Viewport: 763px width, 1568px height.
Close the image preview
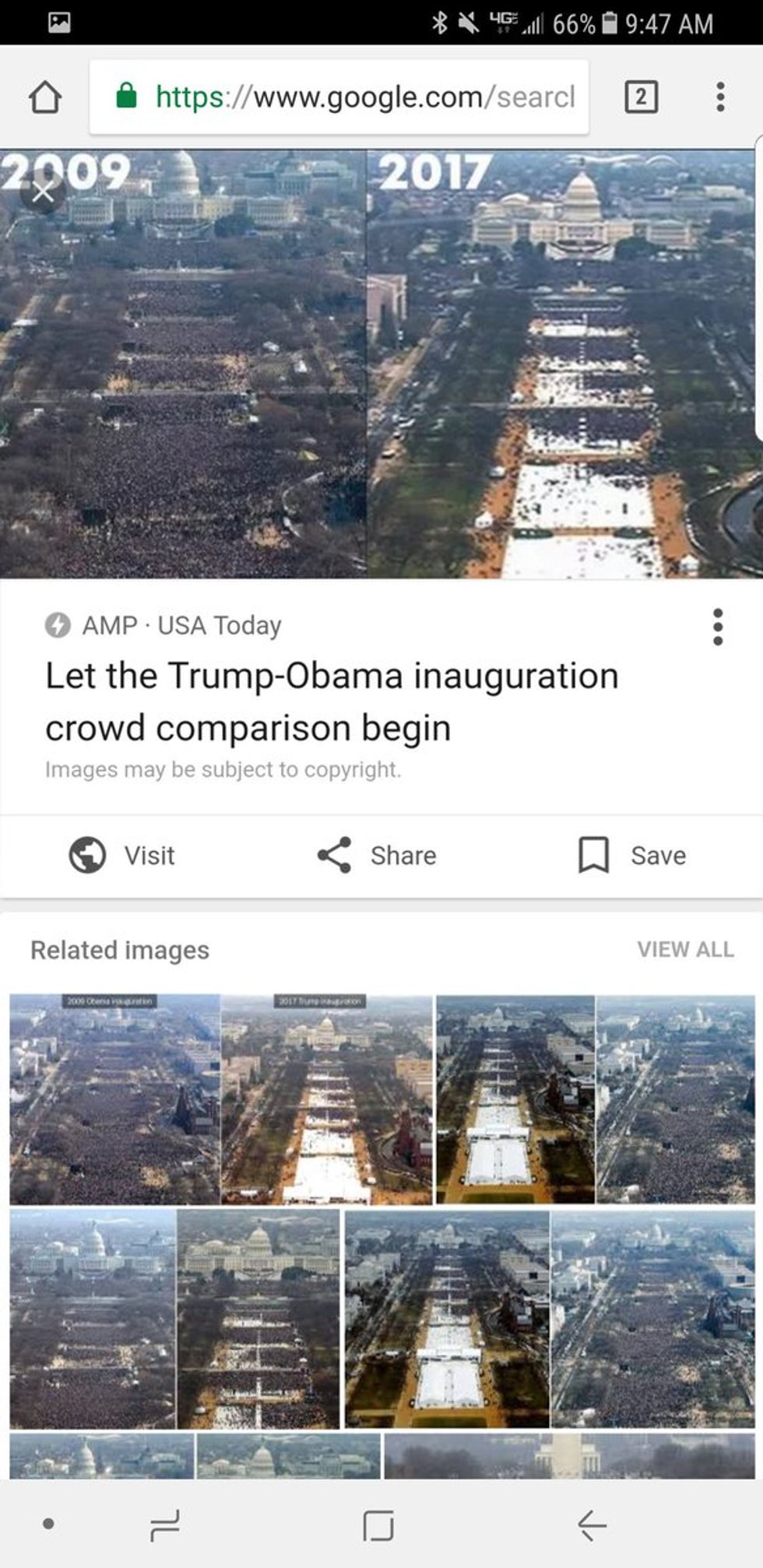(x=43, y=192)
